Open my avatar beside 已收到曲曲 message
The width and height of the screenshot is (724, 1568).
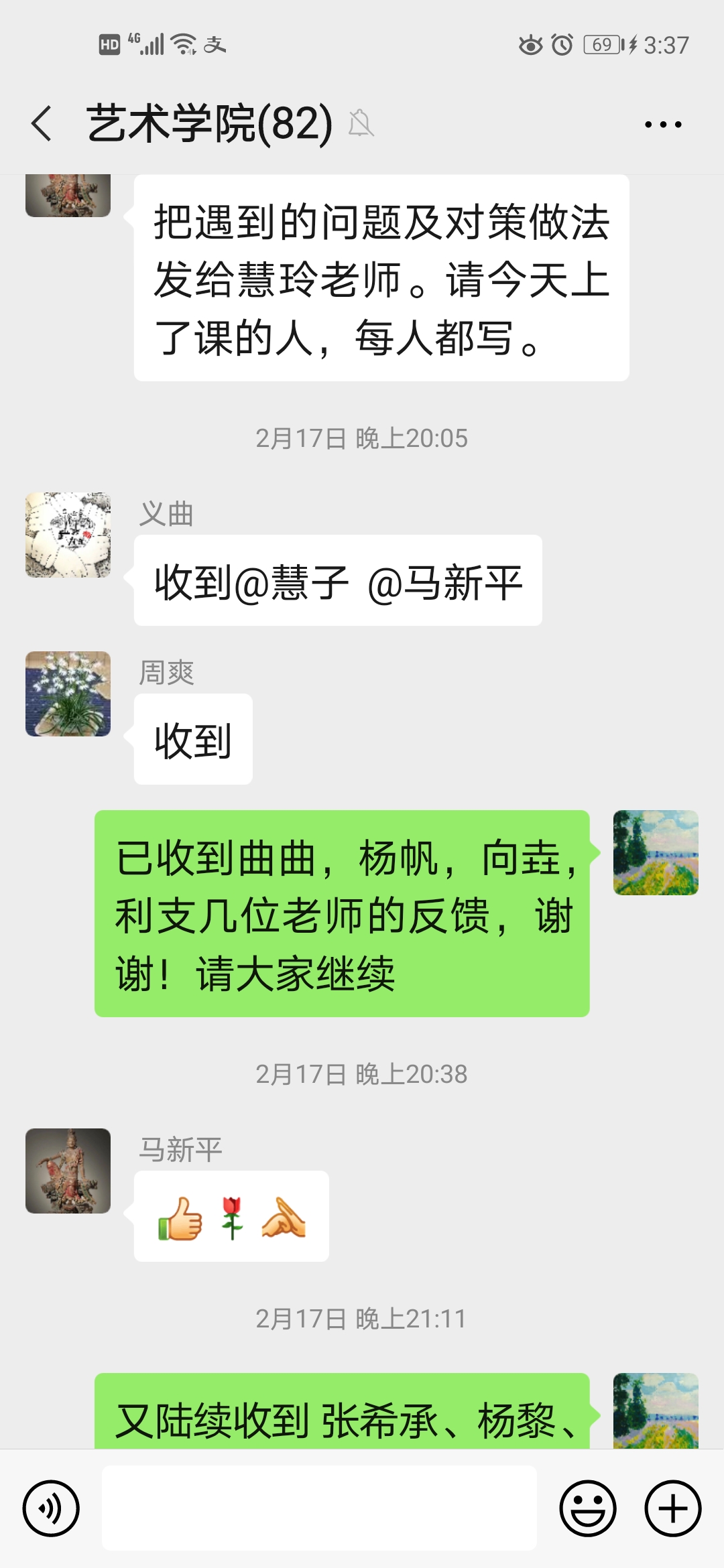(655, 852)
